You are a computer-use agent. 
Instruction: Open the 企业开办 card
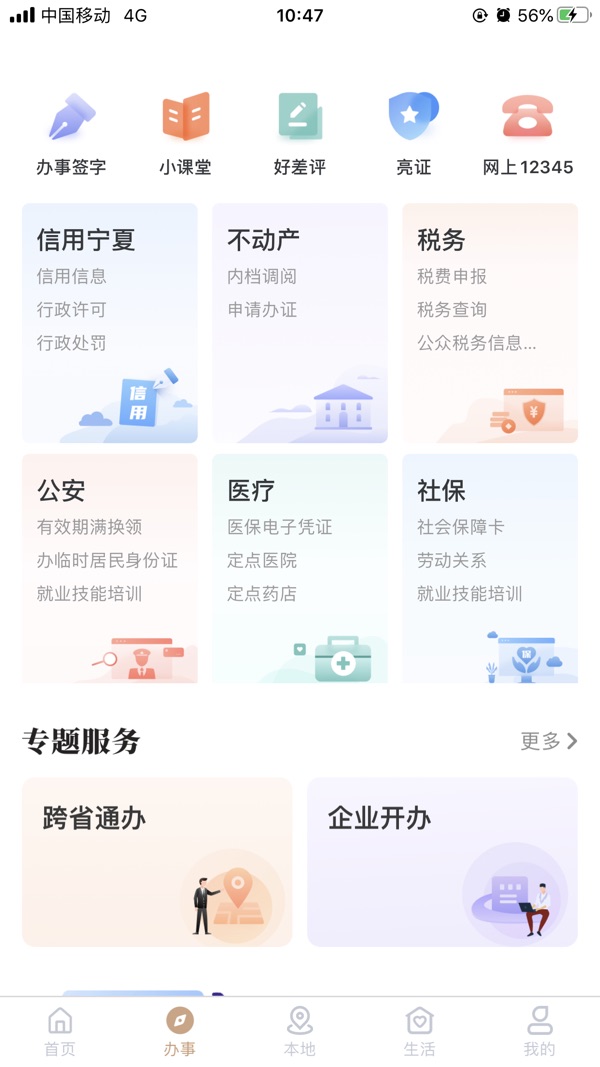pyautogui.click(x=442, y=862)
